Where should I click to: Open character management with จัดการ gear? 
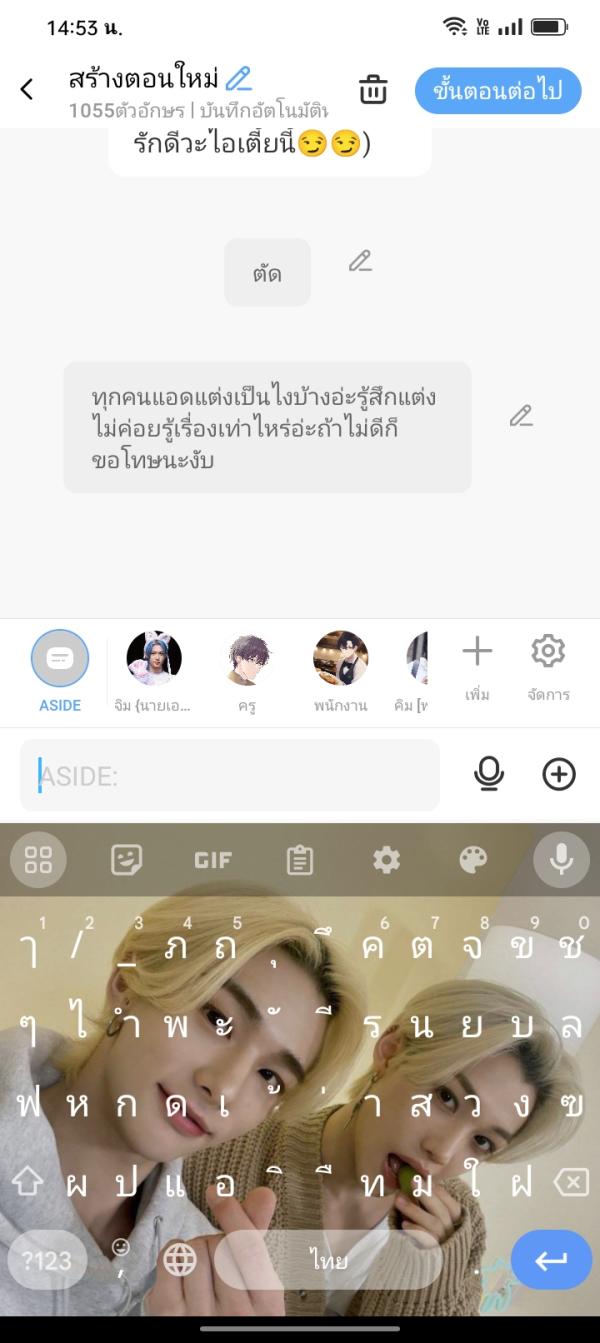pyautogui.click(x=548, y=664)
